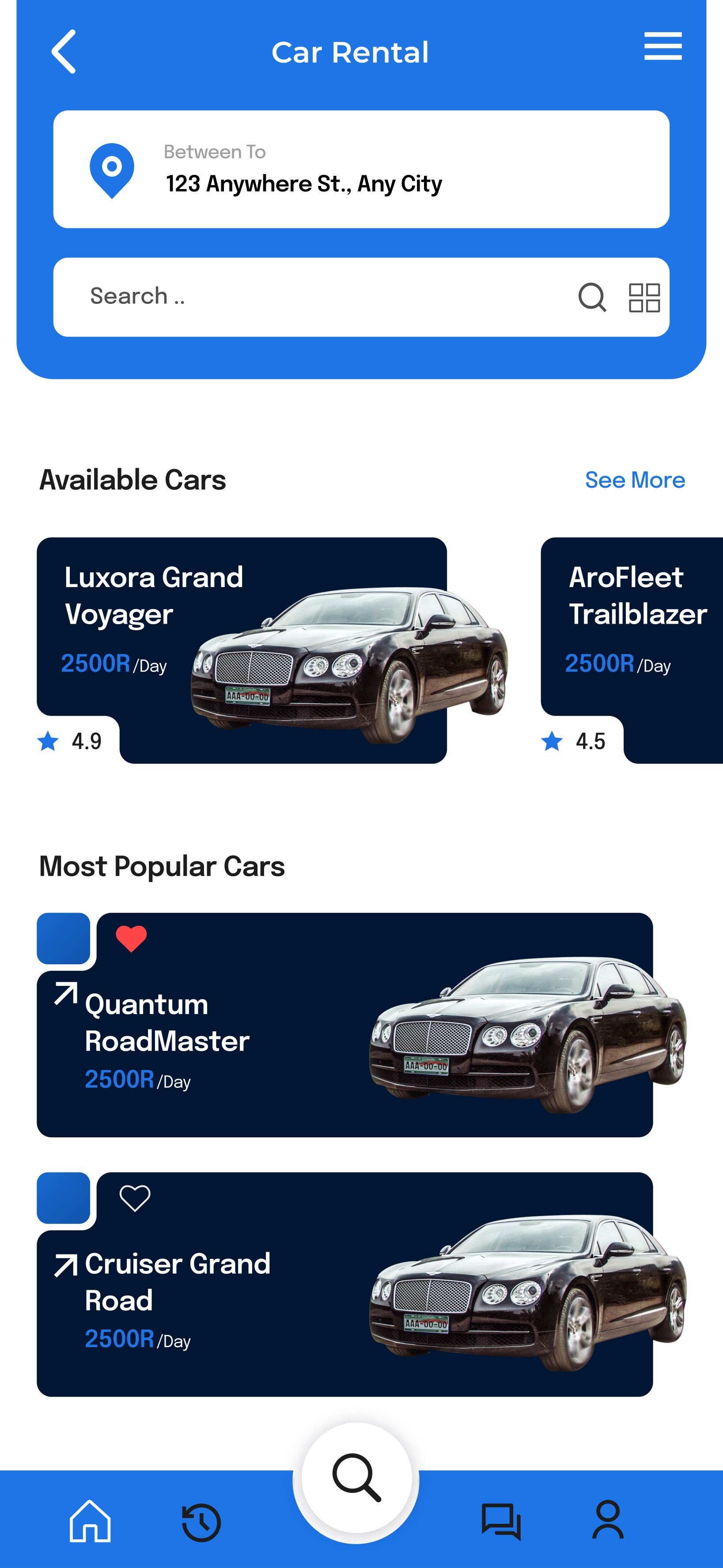Image resolution: width=723 pixels, height=1568 pixels.
Task: Tap the magnifier icon in the search box
Action: point(591,297)
